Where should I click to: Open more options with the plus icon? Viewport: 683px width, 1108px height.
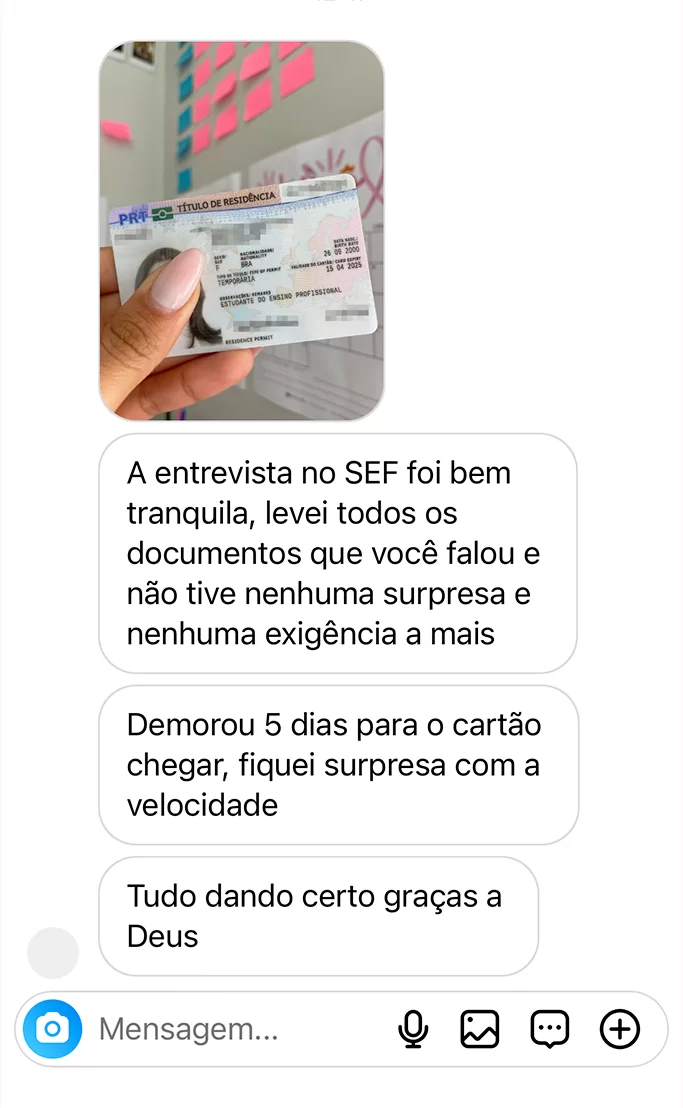click(x=619, y=1029)
